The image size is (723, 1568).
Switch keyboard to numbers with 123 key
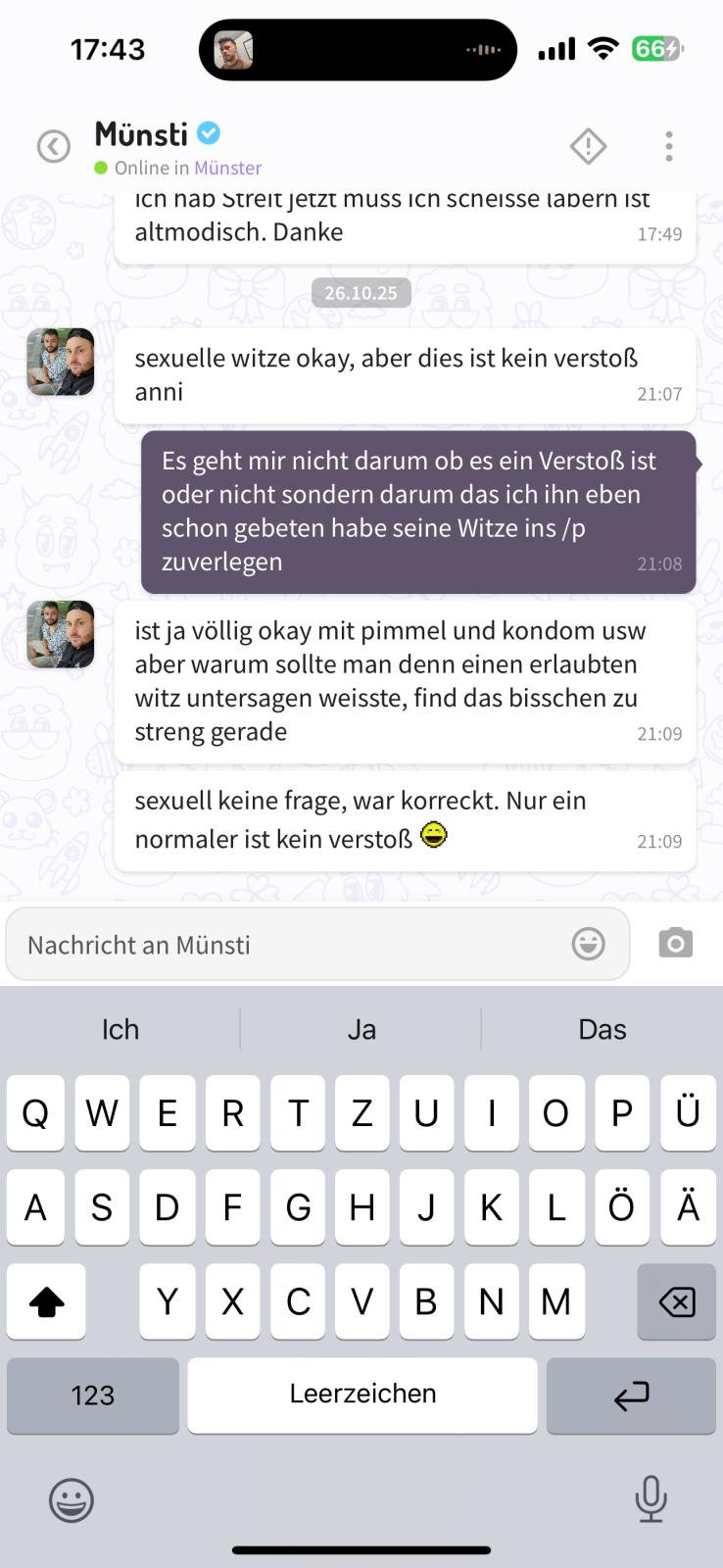pyautogui.click(x=93, y=1396)
